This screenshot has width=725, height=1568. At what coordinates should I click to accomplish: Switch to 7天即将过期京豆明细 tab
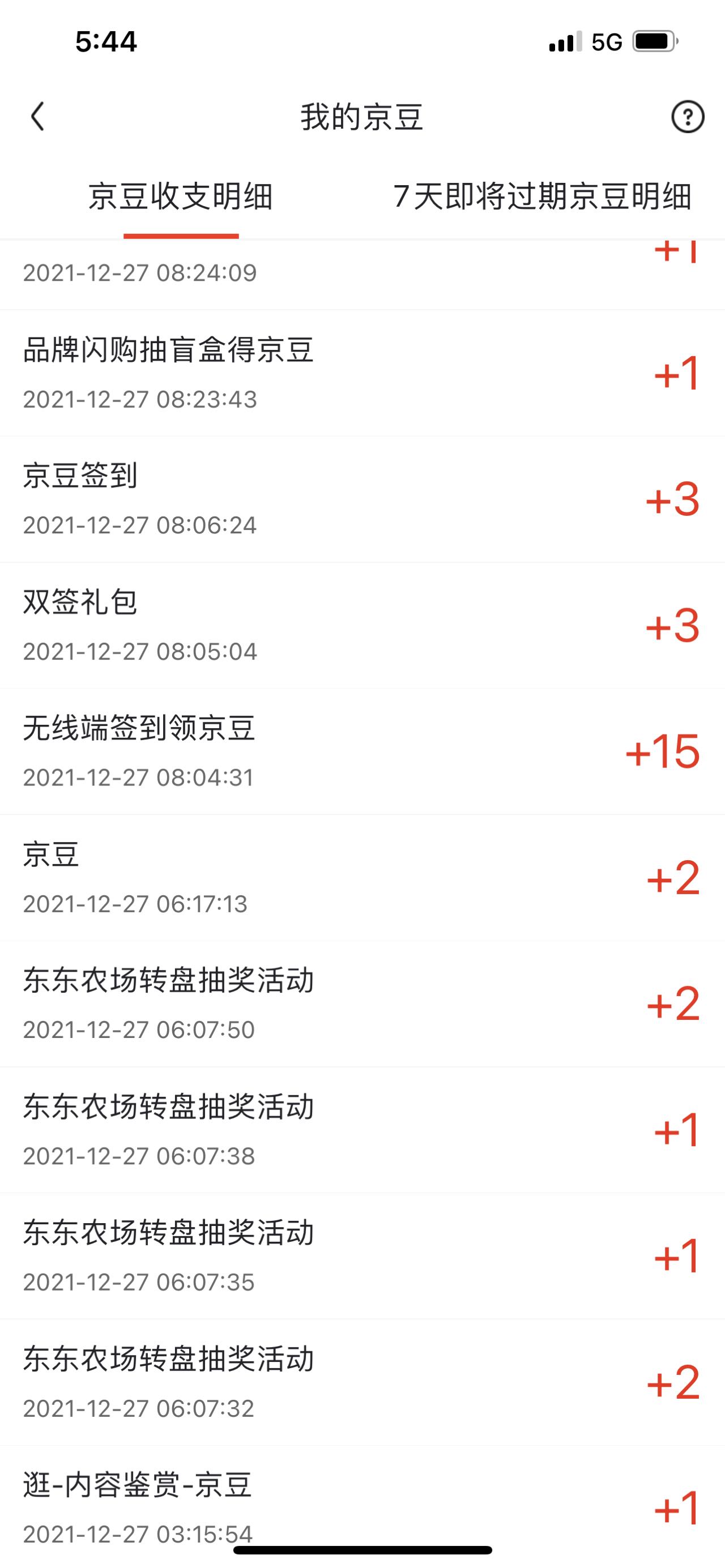[x=543, y=196]
